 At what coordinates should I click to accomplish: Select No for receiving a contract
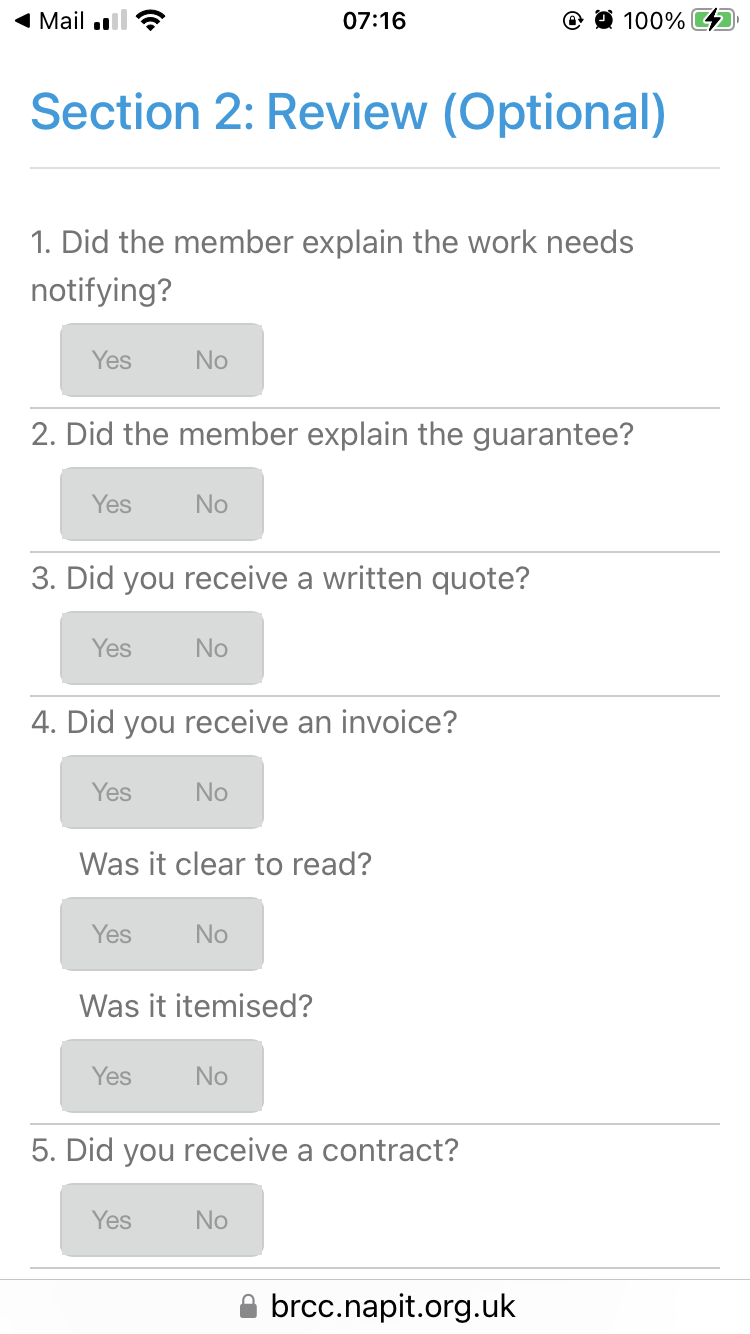click(x=212, y=1220)
